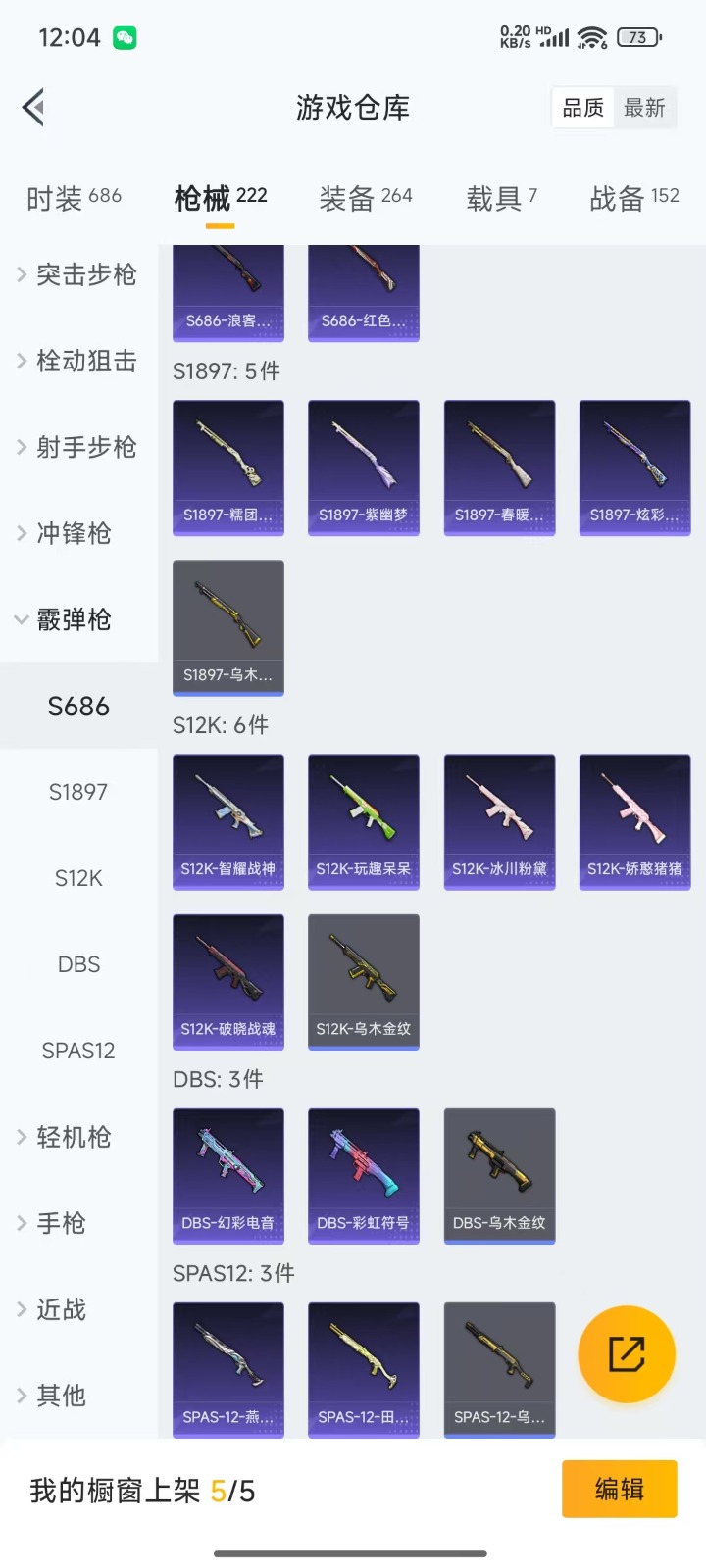The height and width of the screenshot is (1568, 706).
Task: Tap the orange share floating button
Action: click(x=627, y=1354)
